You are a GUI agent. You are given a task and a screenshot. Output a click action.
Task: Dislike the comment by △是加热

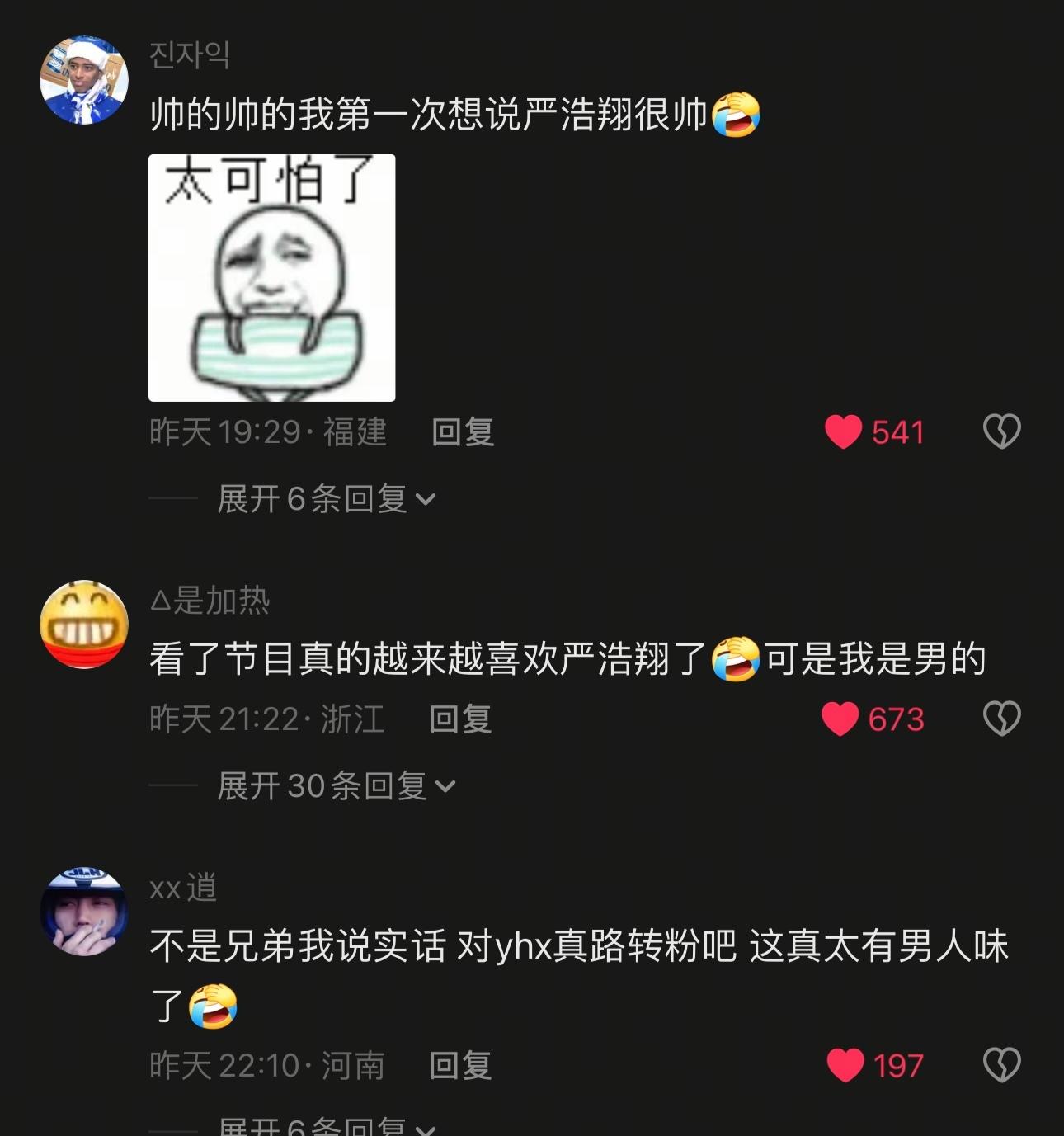click(1002, 719)
